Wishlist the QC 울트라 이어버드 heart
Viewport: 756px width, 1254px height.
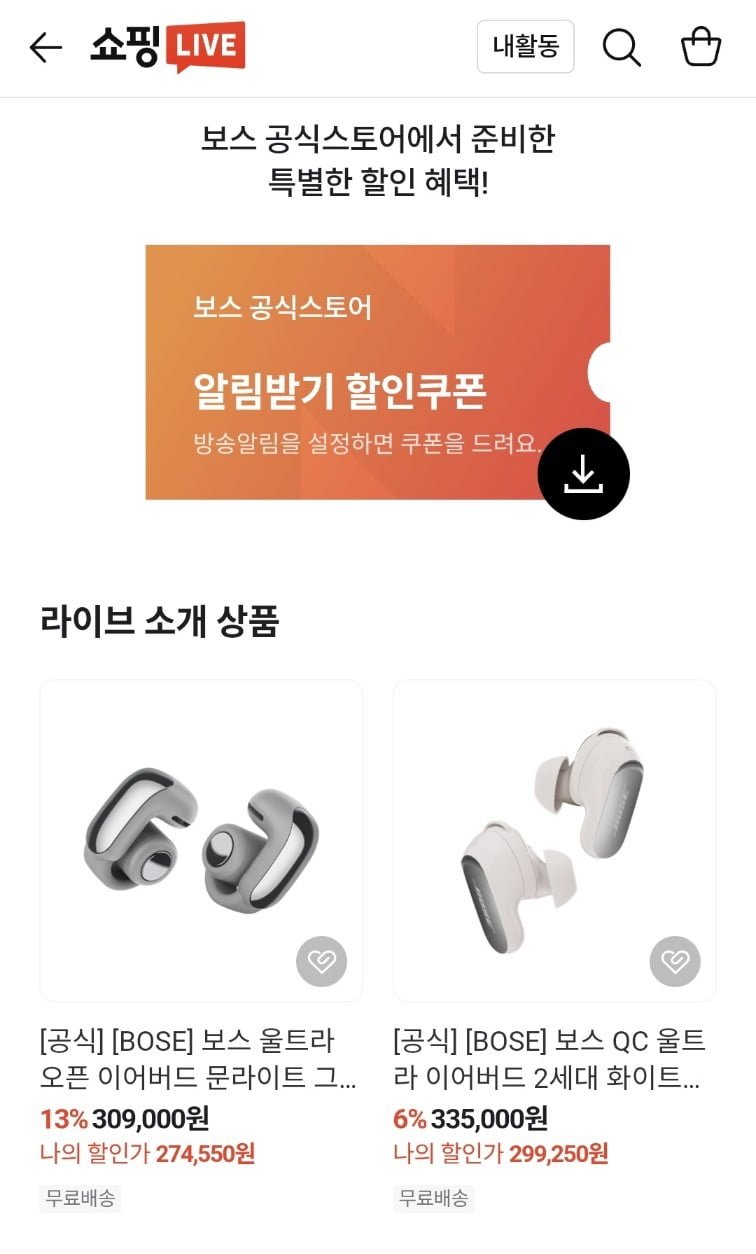pyautogui.click(x=675, y=962)
